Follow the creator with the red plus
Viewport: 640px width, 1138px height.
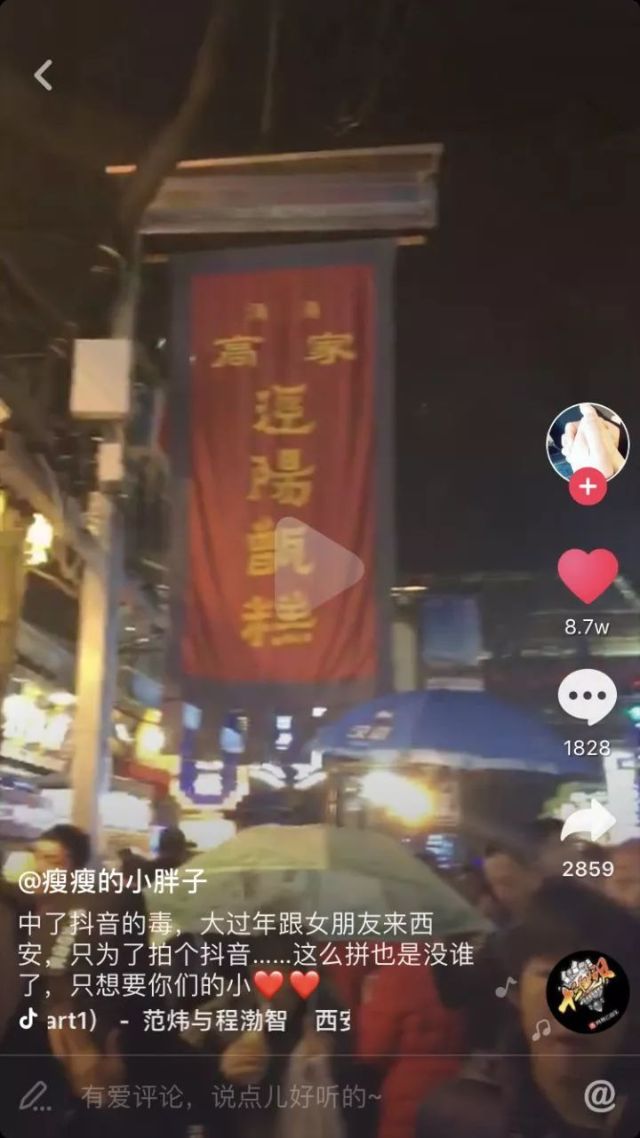tap(587, 487)
